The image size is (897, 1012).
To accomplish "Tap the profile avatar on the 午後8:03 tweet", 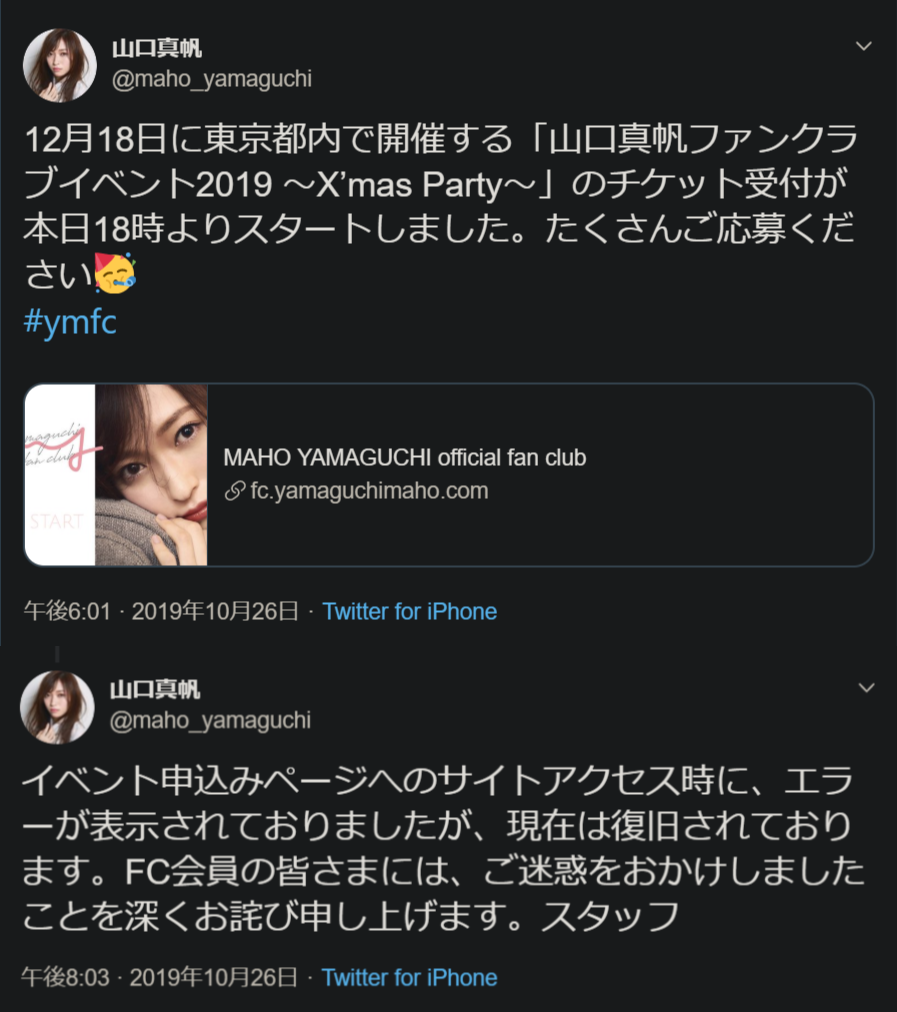I will (58, 706).
